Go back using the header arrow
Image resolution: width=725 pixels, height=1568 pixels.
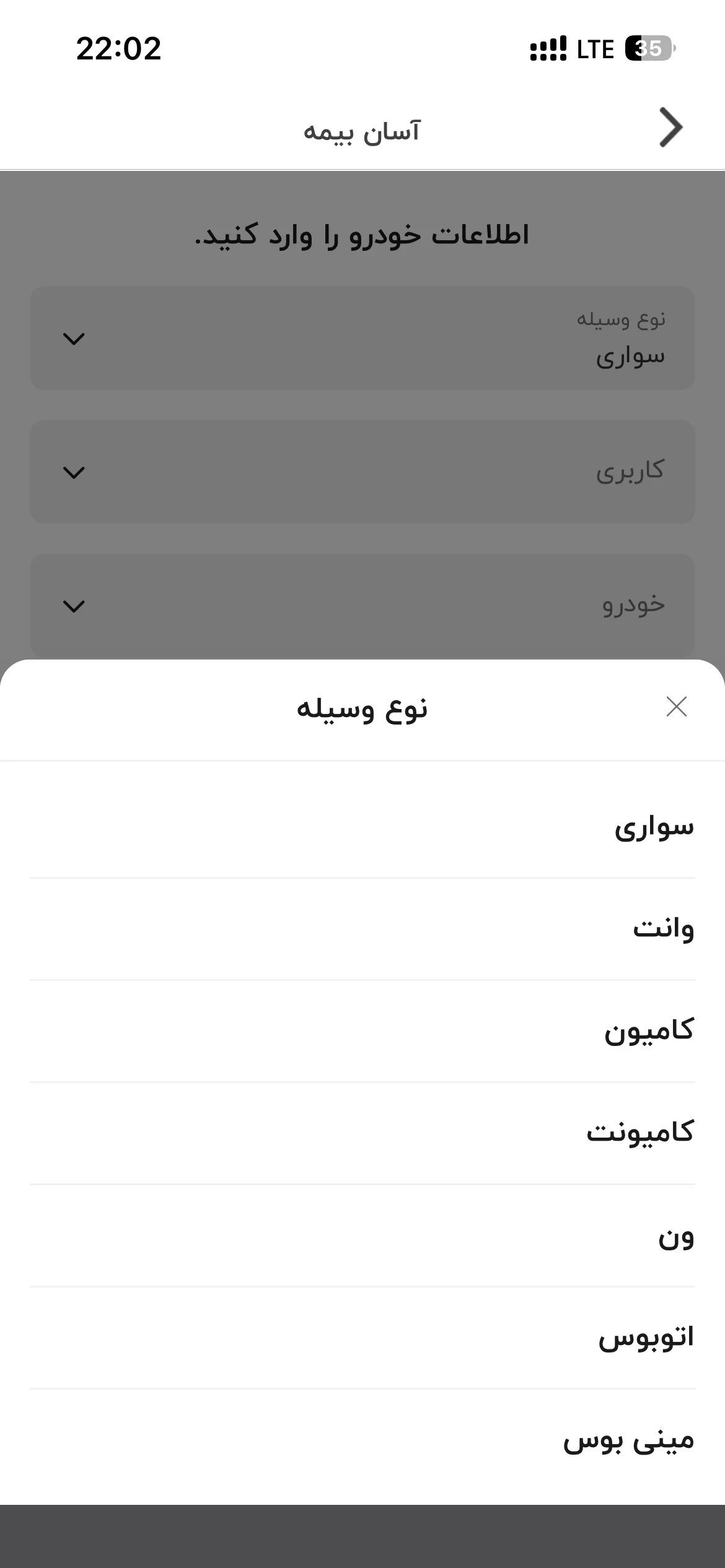click(671, 128)
